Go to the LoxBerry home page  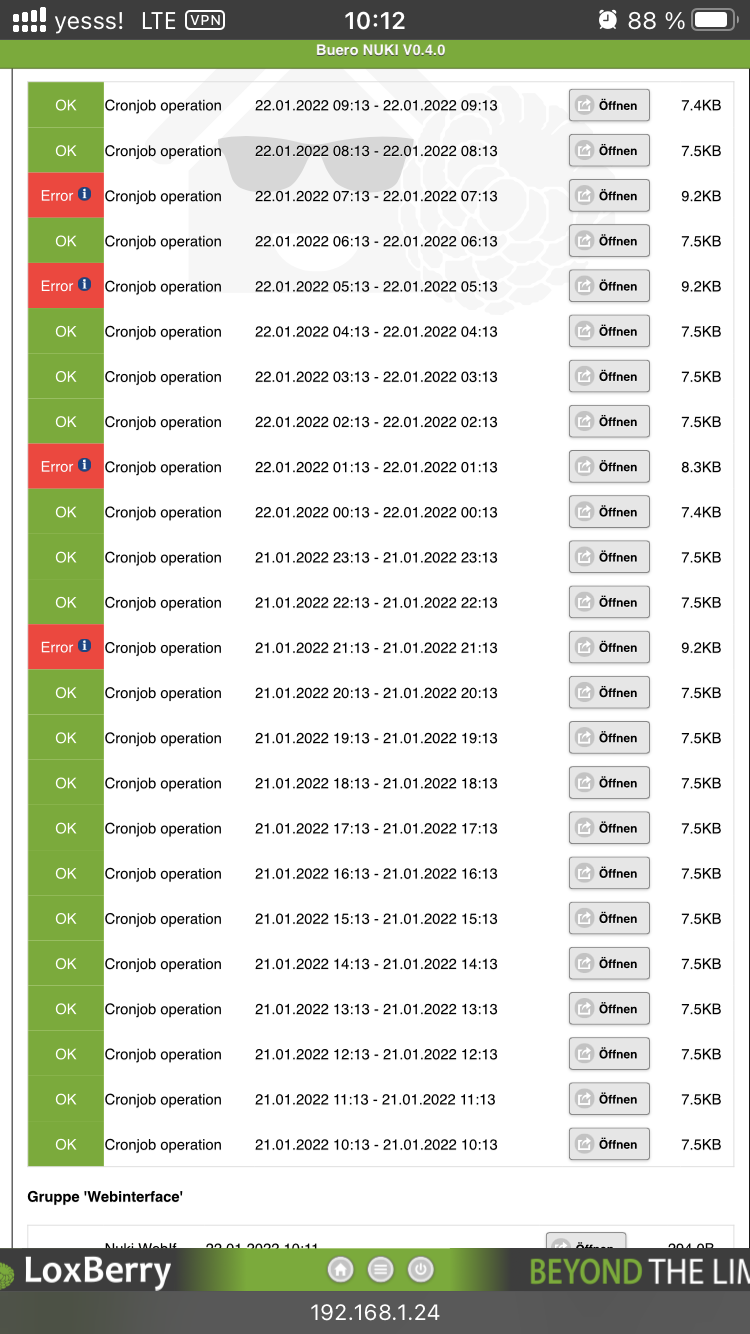341,1270
